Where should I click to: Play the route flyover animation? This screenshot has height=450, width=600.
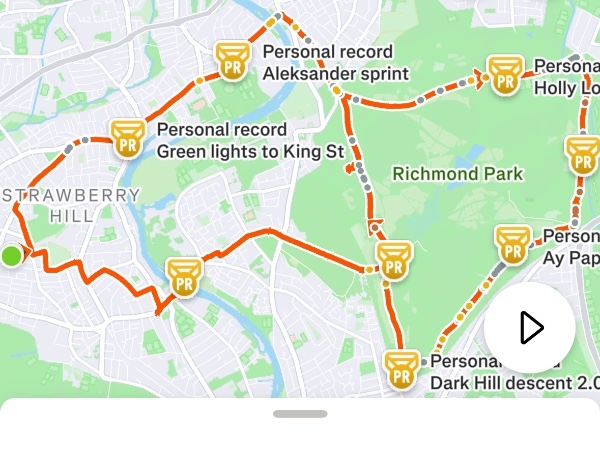point(529,328)
